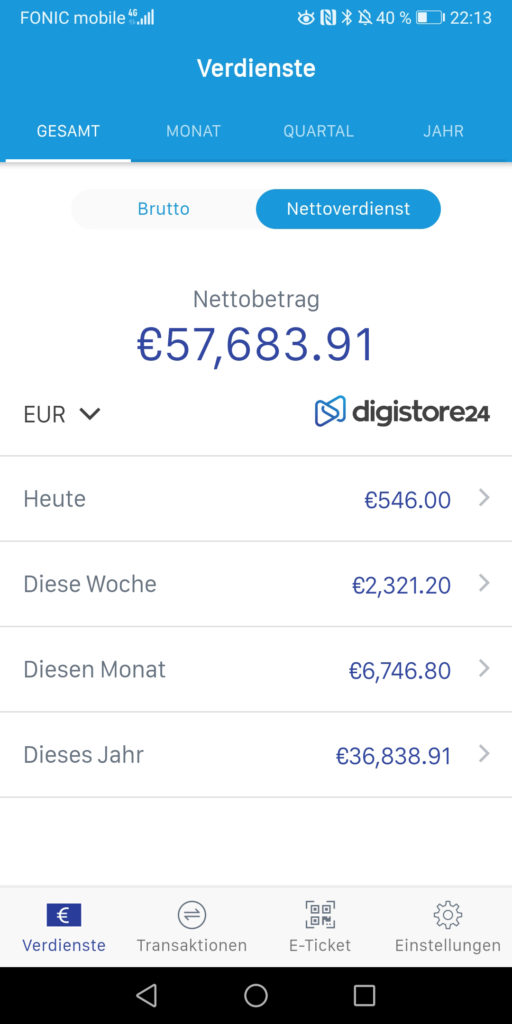Open Einstellungen in bottom navigation

(448, 927)
